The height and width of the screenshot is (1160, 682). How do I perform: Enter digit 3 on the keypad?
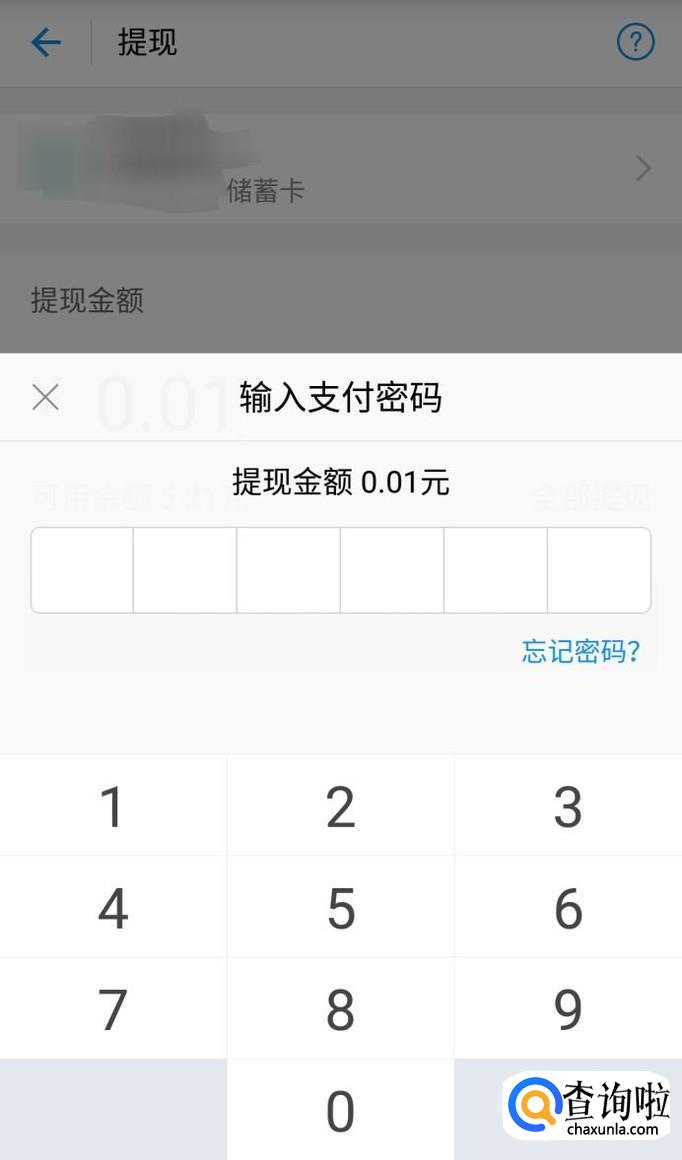(x=568, y=806)
